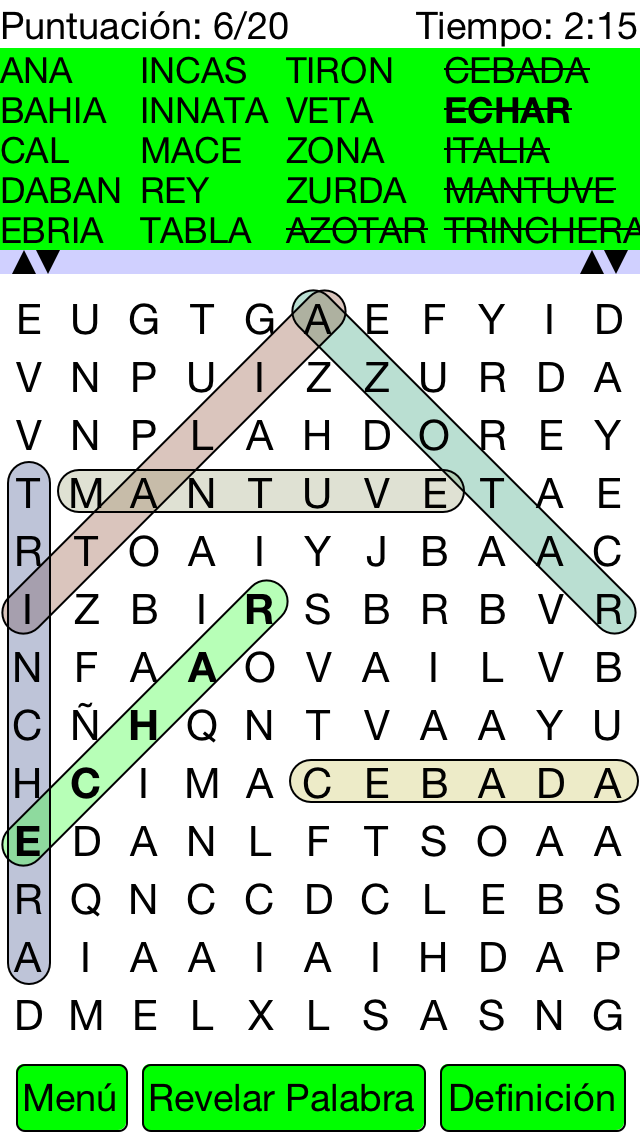The image size is (640, 1136).
Task: Show the word's Definición
Action: click(533, 1097)
